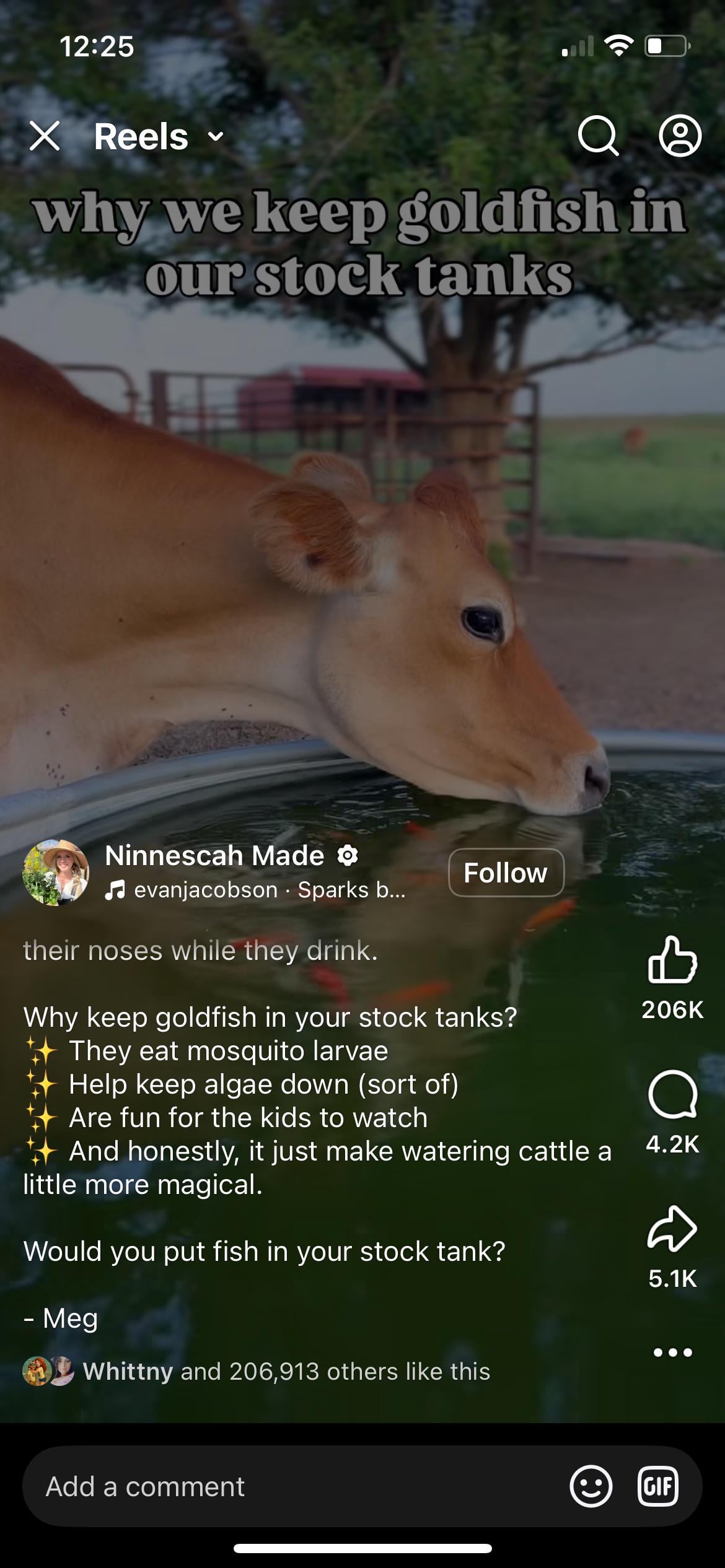Open the comments on this reel
This screenshot has width=725, height=1568.
(672, 1095)
